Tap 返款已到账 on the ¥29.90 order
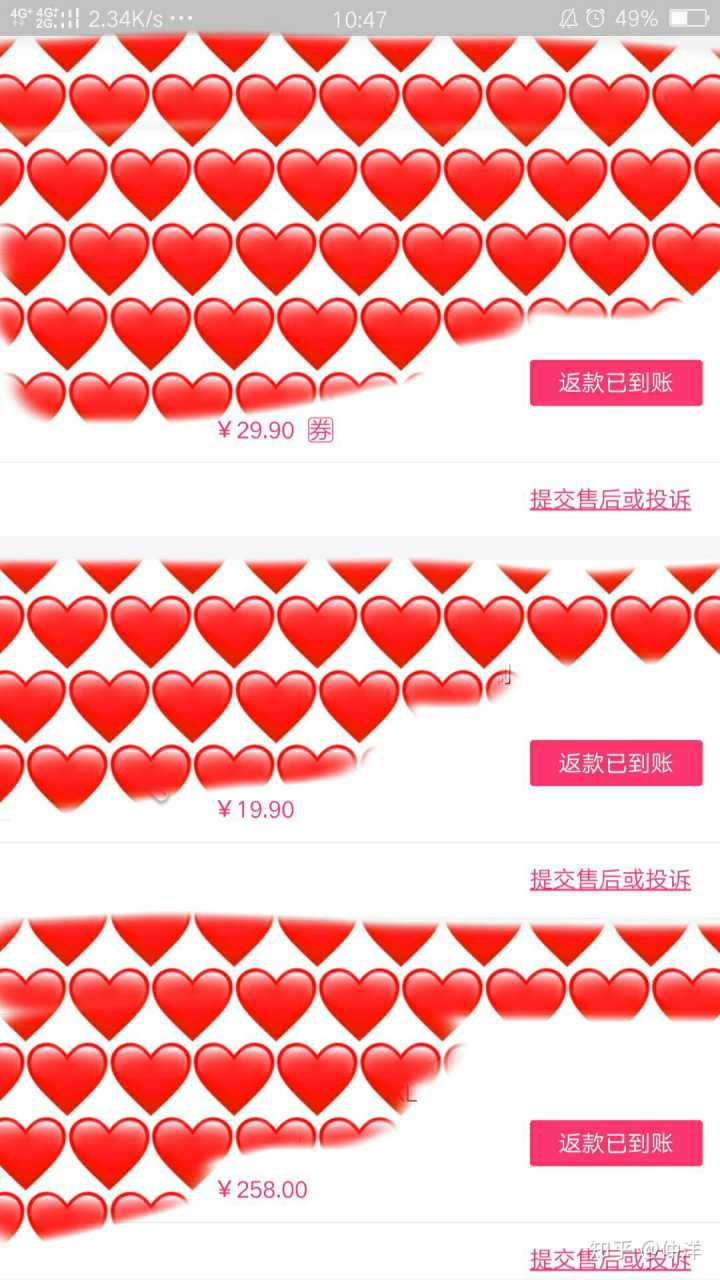The image size is (720, 1280). click(x=616, y=383)
